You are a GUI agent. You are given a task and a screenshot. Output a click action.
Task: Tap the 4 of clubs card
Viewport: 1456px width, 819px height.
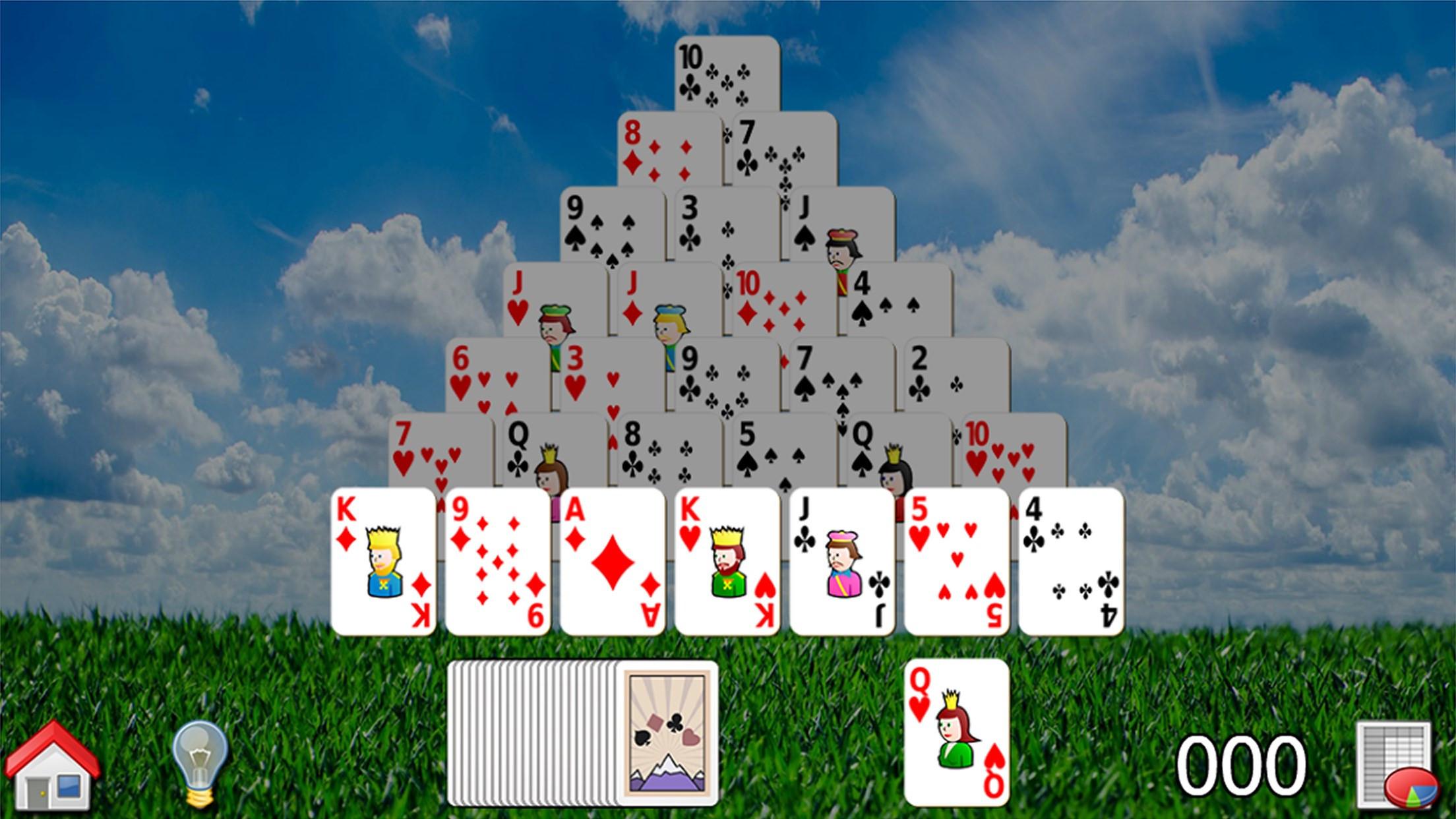1071,562
